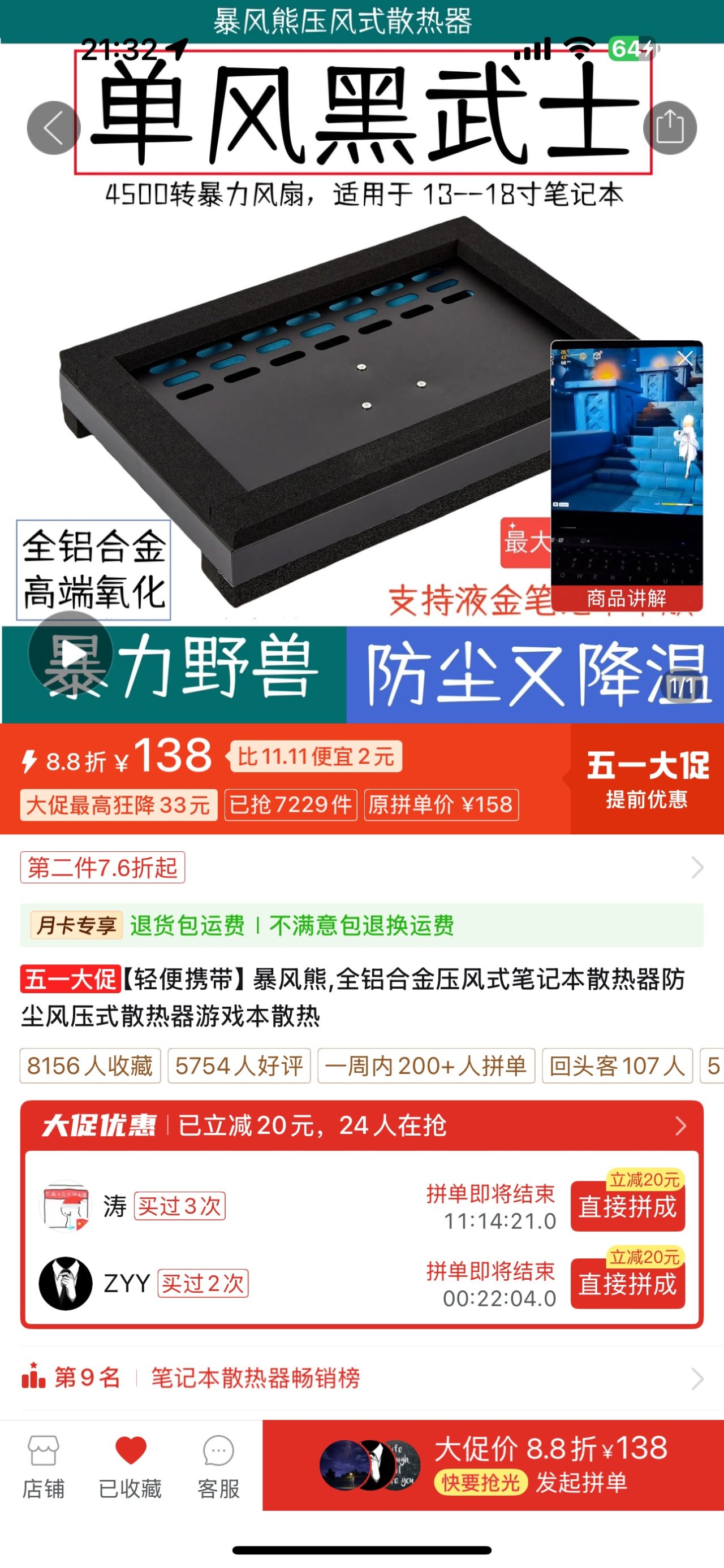Open the 5754人好评 reviews tag
The width and height of the screenshot is (724, 1568).
pos(239,1066)
